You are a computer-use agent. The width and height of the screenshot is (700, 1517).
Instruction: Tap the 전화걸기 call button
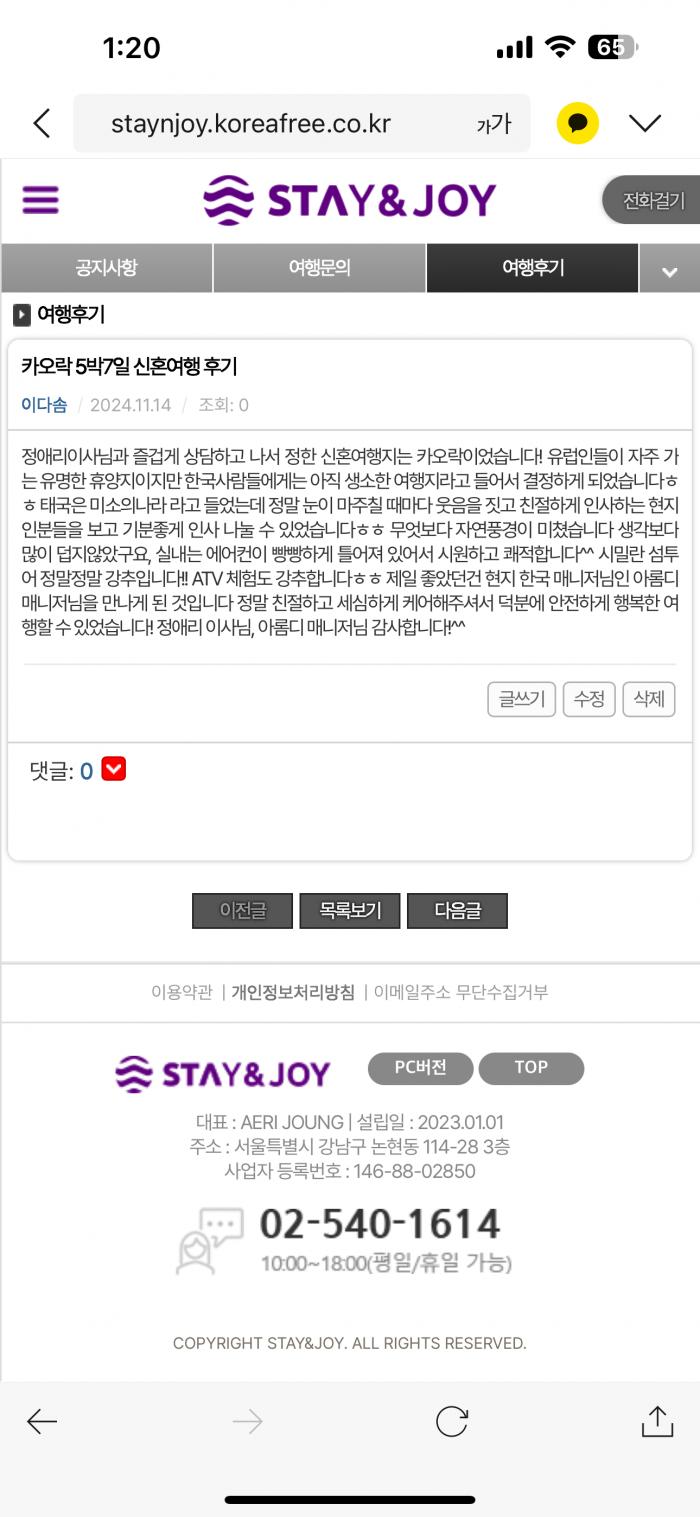[652, 200]
